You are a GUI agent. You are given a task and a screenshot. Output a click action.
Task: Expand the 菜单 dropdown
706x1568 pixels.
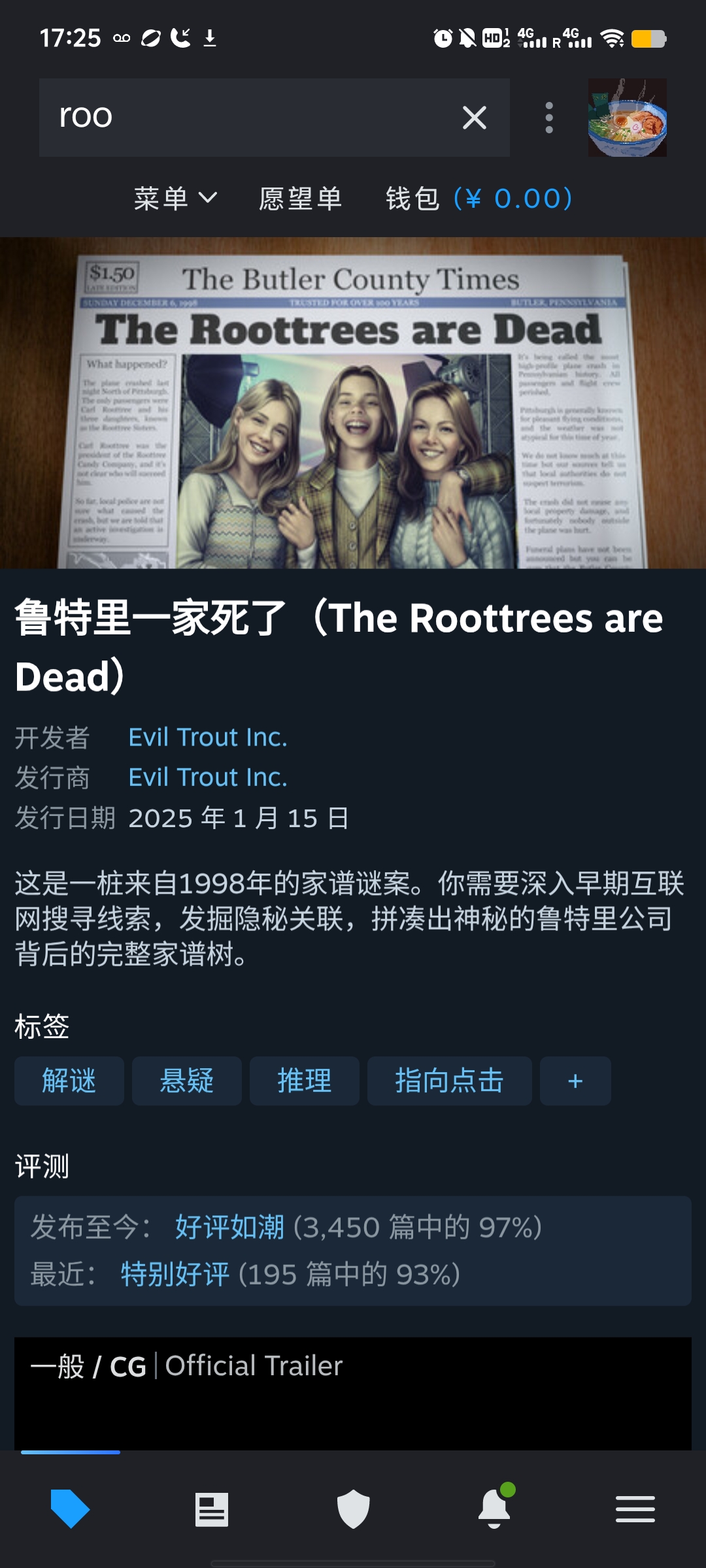coord(175,199)
